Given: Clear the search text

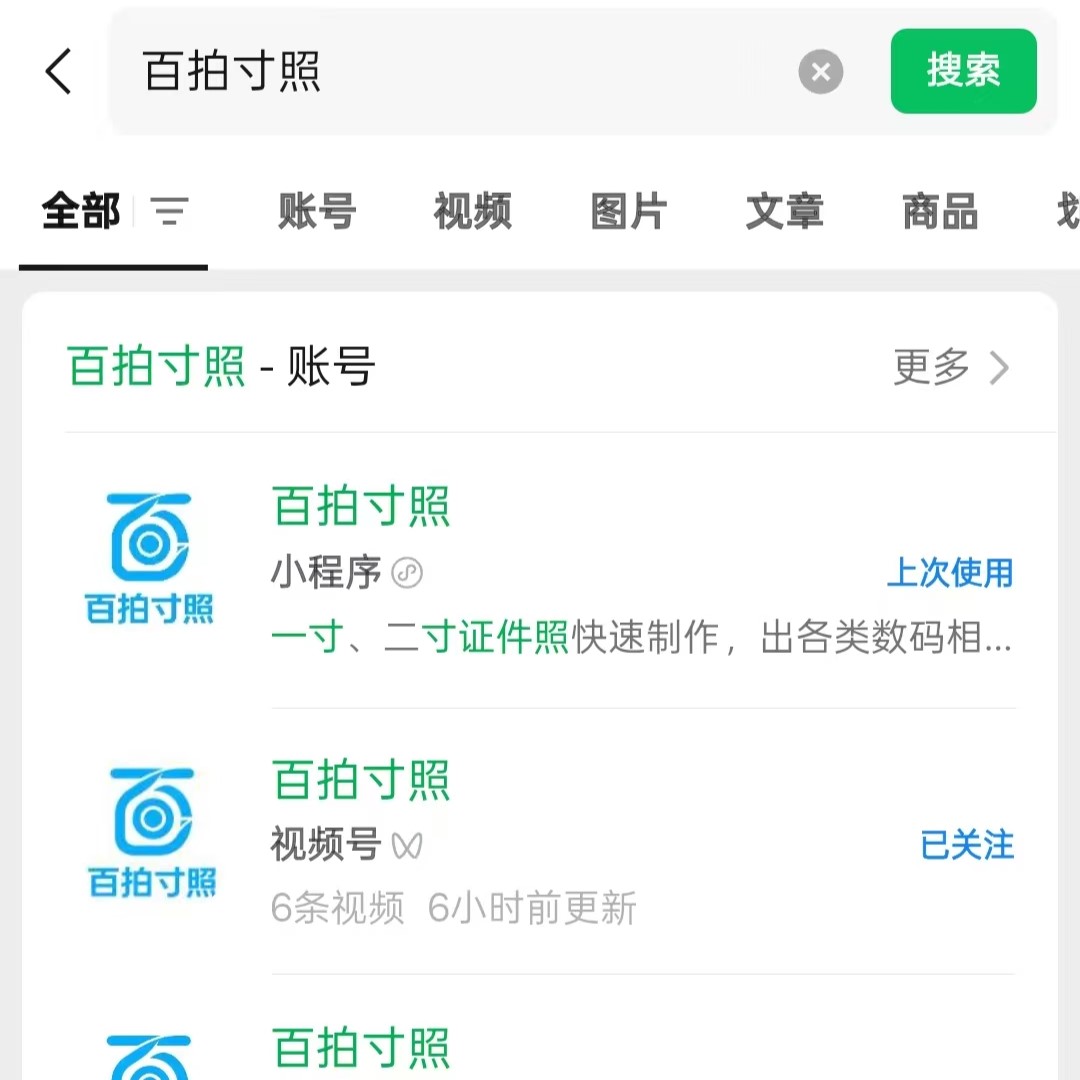Looking at the screenshot, I should [821, 72].
